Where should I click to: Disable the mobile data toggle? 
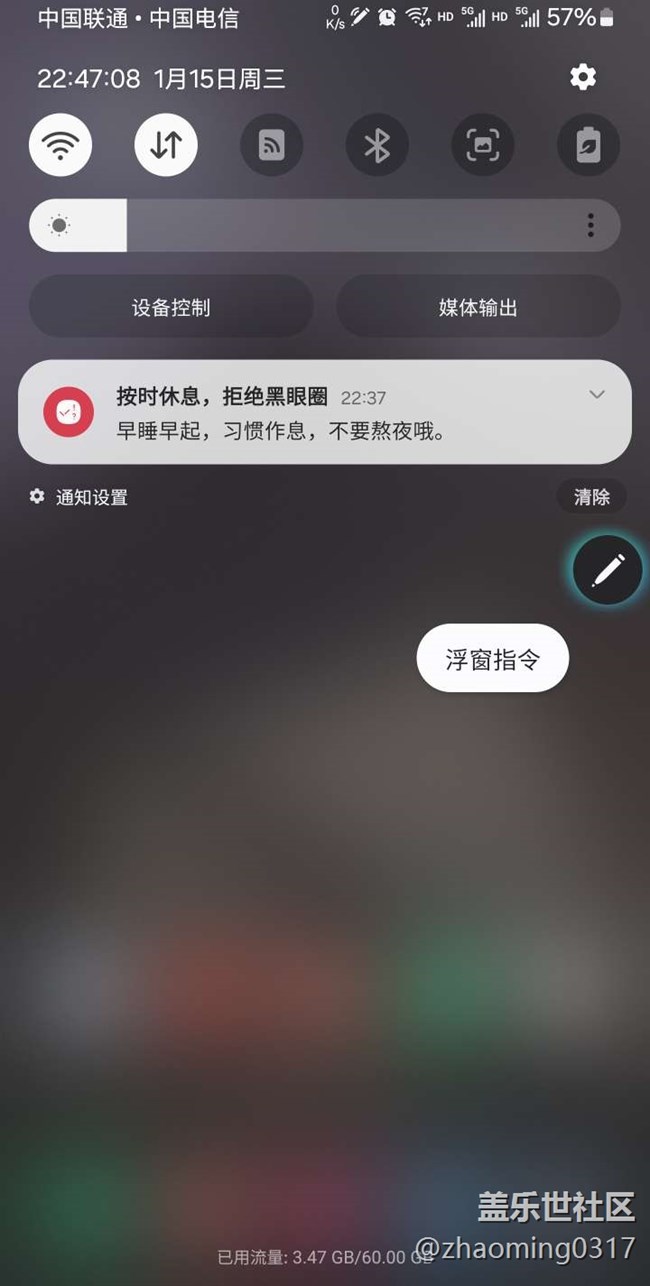tap(166, 145)
